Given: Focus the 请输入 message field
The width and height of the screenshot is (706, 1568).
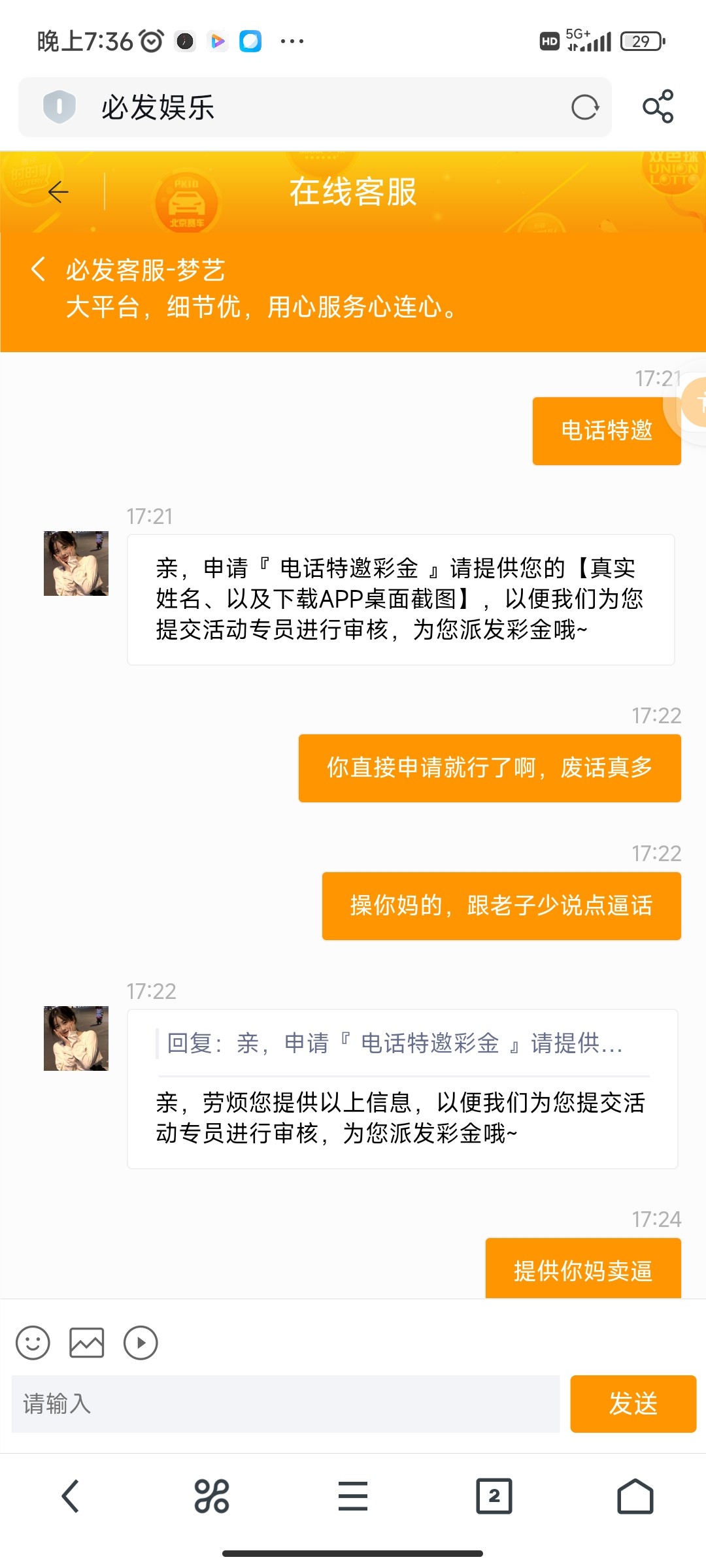Looking at the screenshot, I should tap(285, 1404).
